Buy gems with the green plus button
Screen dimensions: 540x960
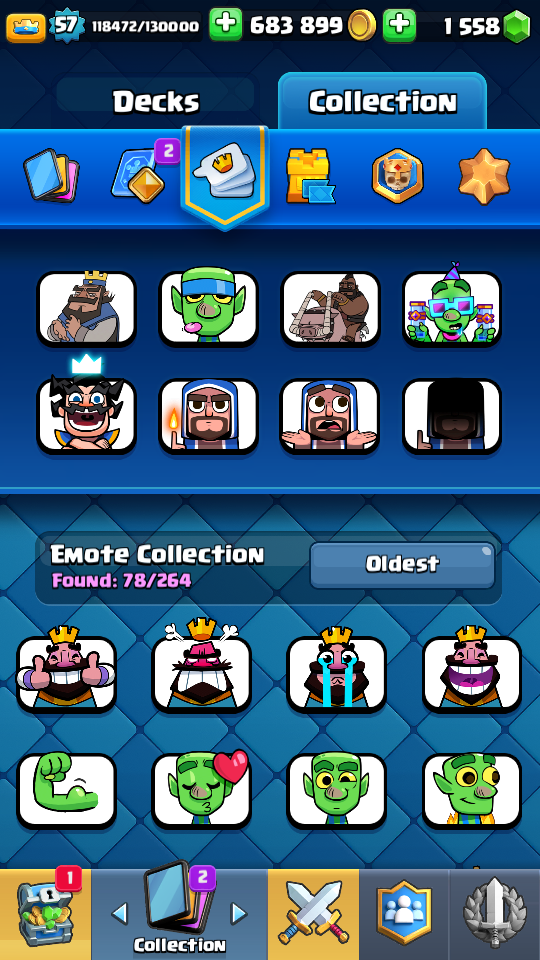(399, 24)
